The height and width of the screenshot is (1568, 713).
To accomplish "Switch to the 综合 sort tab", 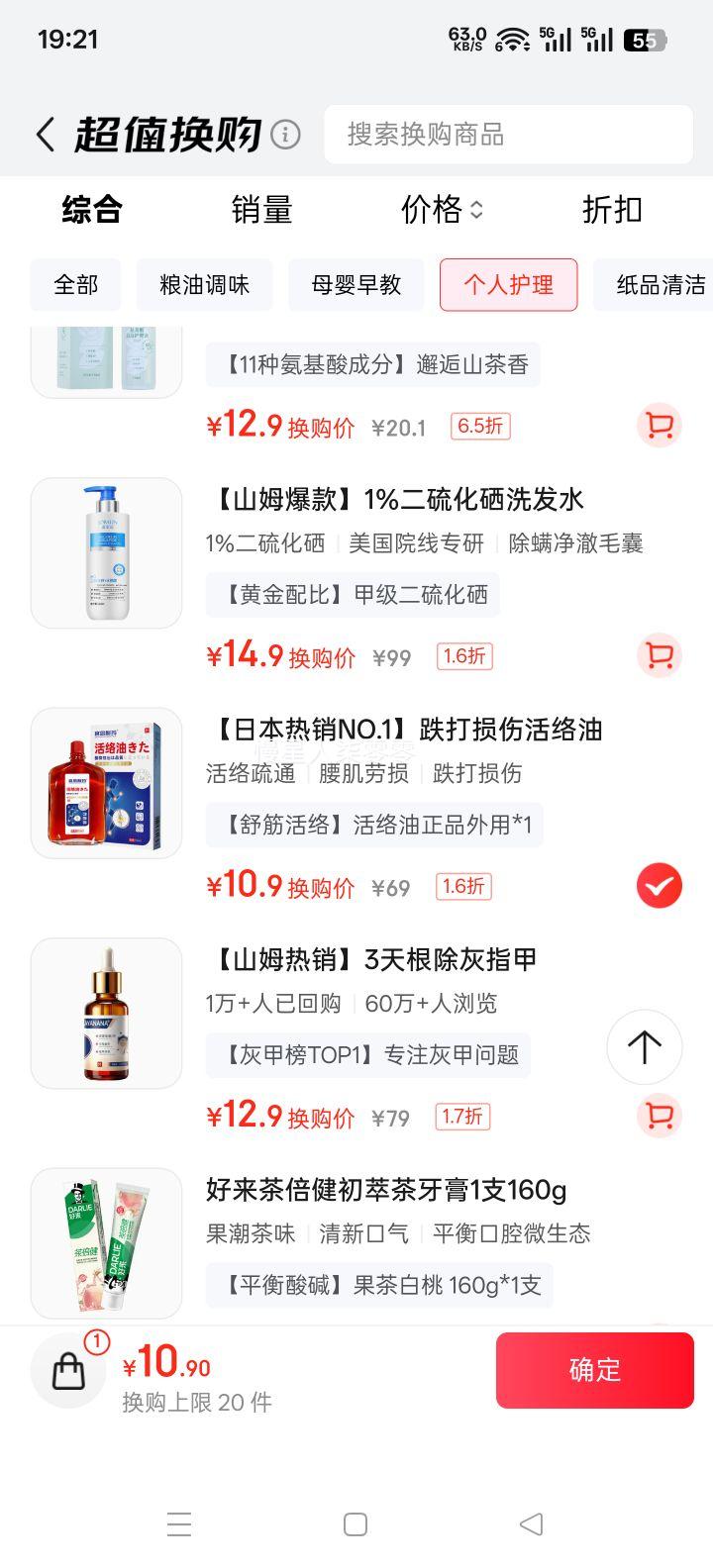I will pyautogui.click(x=91, y=210).
